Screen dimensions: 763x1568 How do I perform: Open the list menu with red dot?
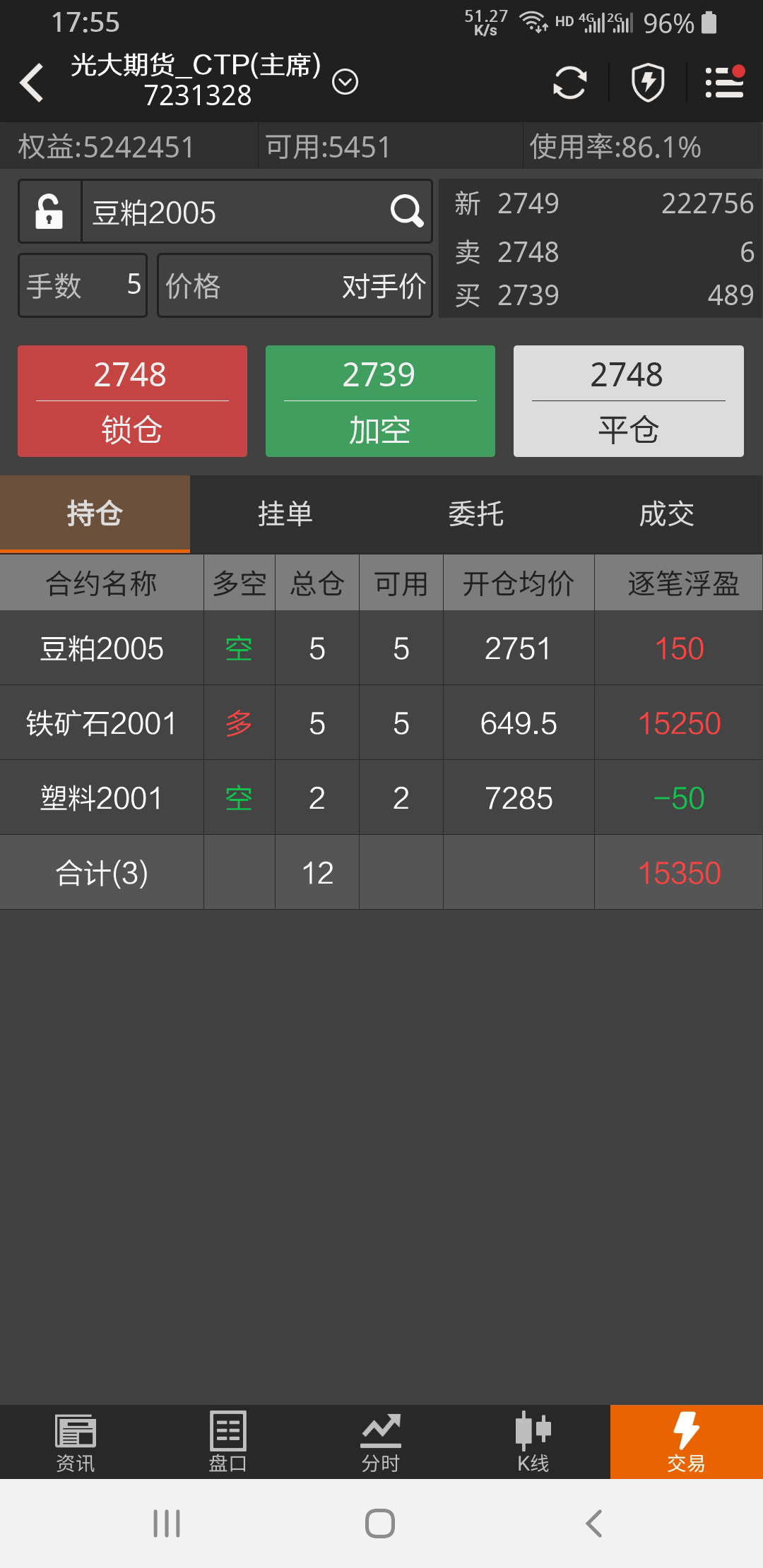tap(725, 82)
